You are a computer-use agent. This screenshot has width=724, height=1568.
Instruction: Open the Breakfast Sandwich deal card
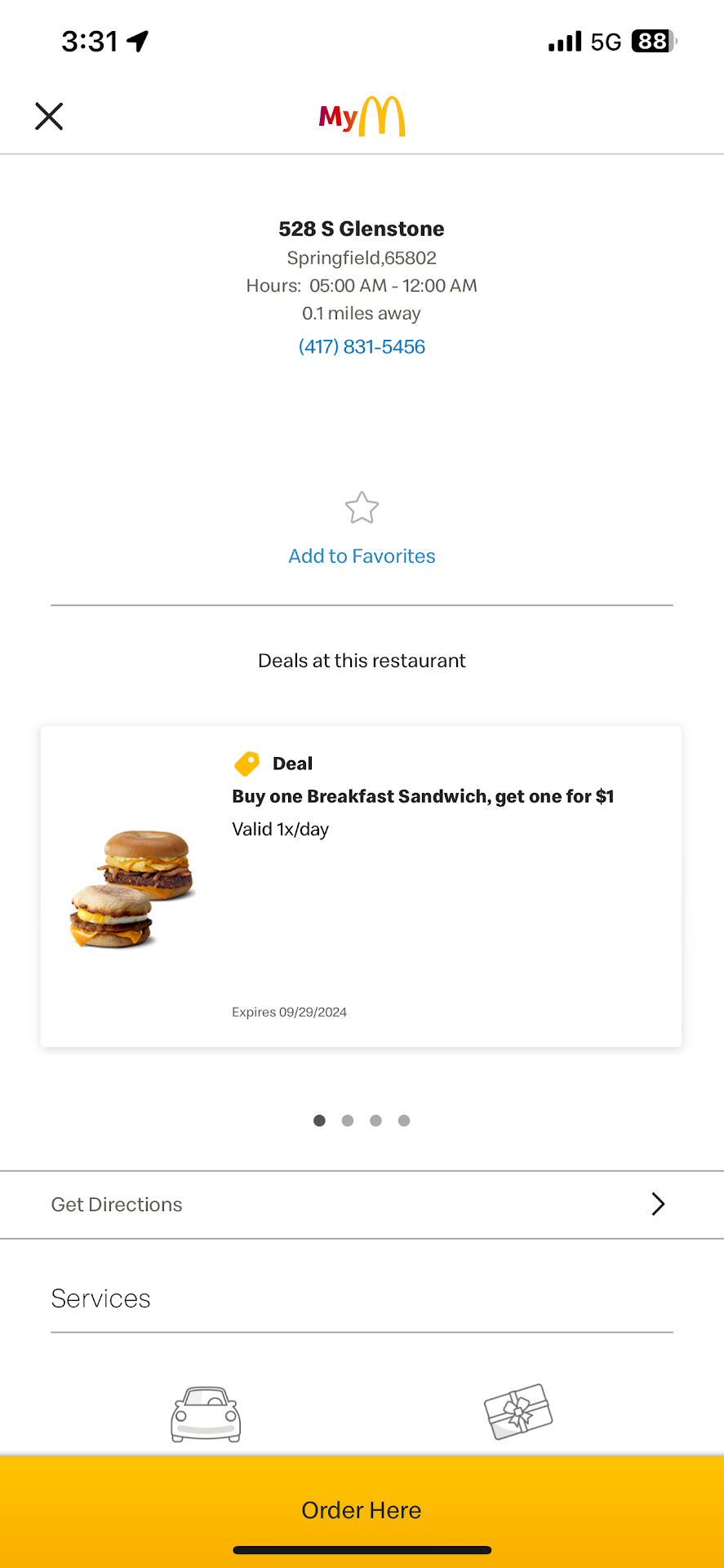point(361,886)
